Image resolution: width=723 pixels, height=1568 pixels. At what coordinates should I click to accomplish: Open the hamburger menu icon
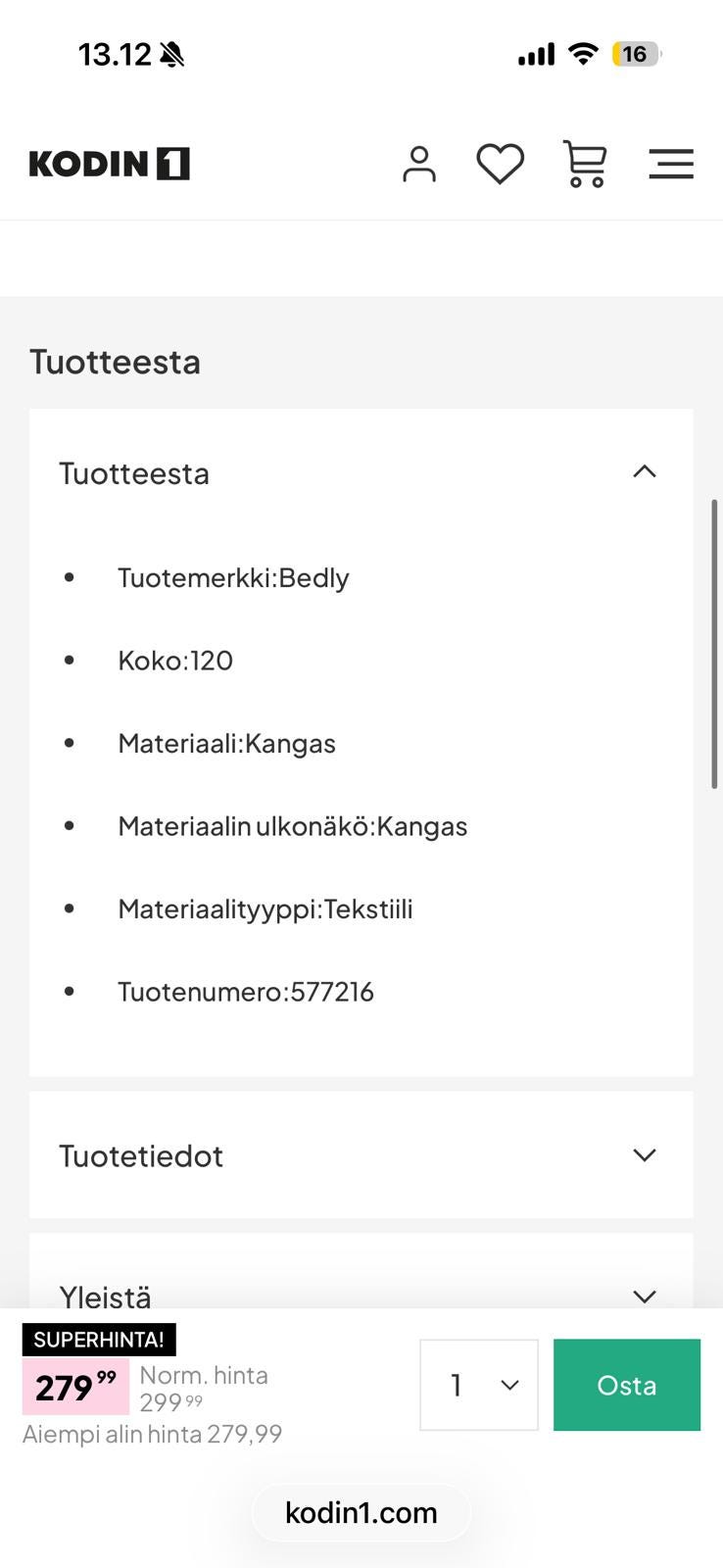tap(670, 164)
